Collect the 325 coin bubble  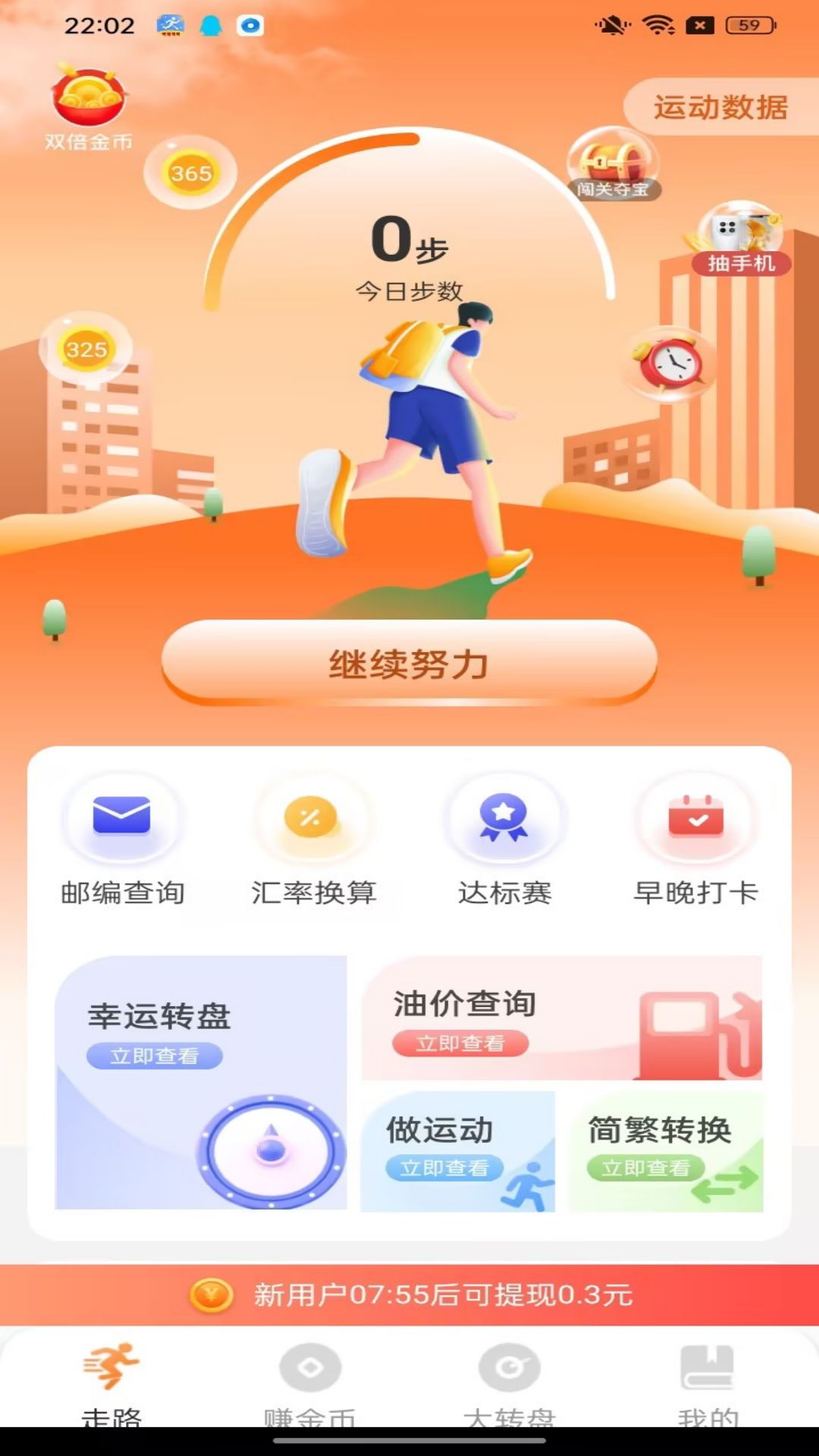[x=86, y=349]
